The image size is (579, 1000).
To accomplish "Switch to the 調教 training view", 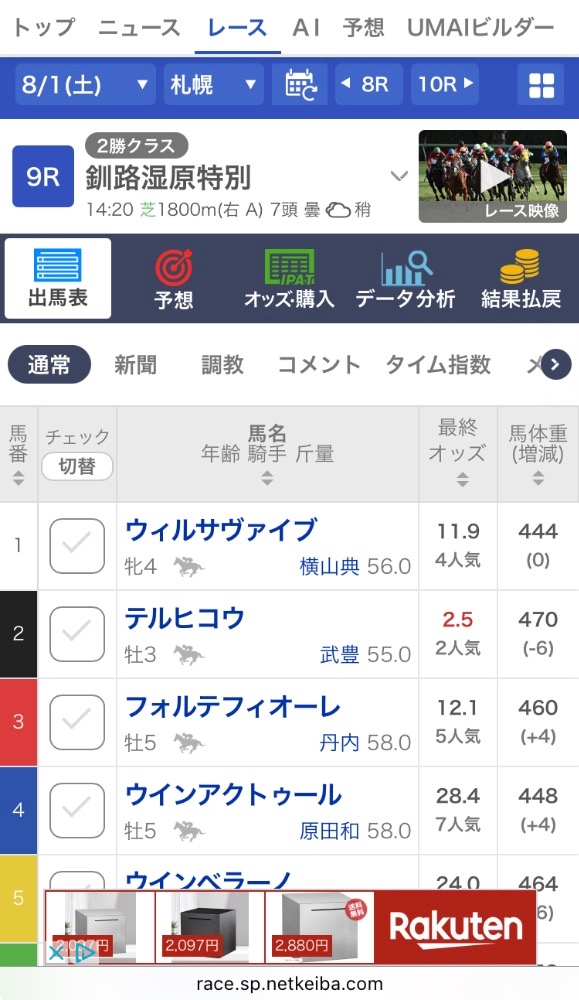I will click(x=223, y=365).
